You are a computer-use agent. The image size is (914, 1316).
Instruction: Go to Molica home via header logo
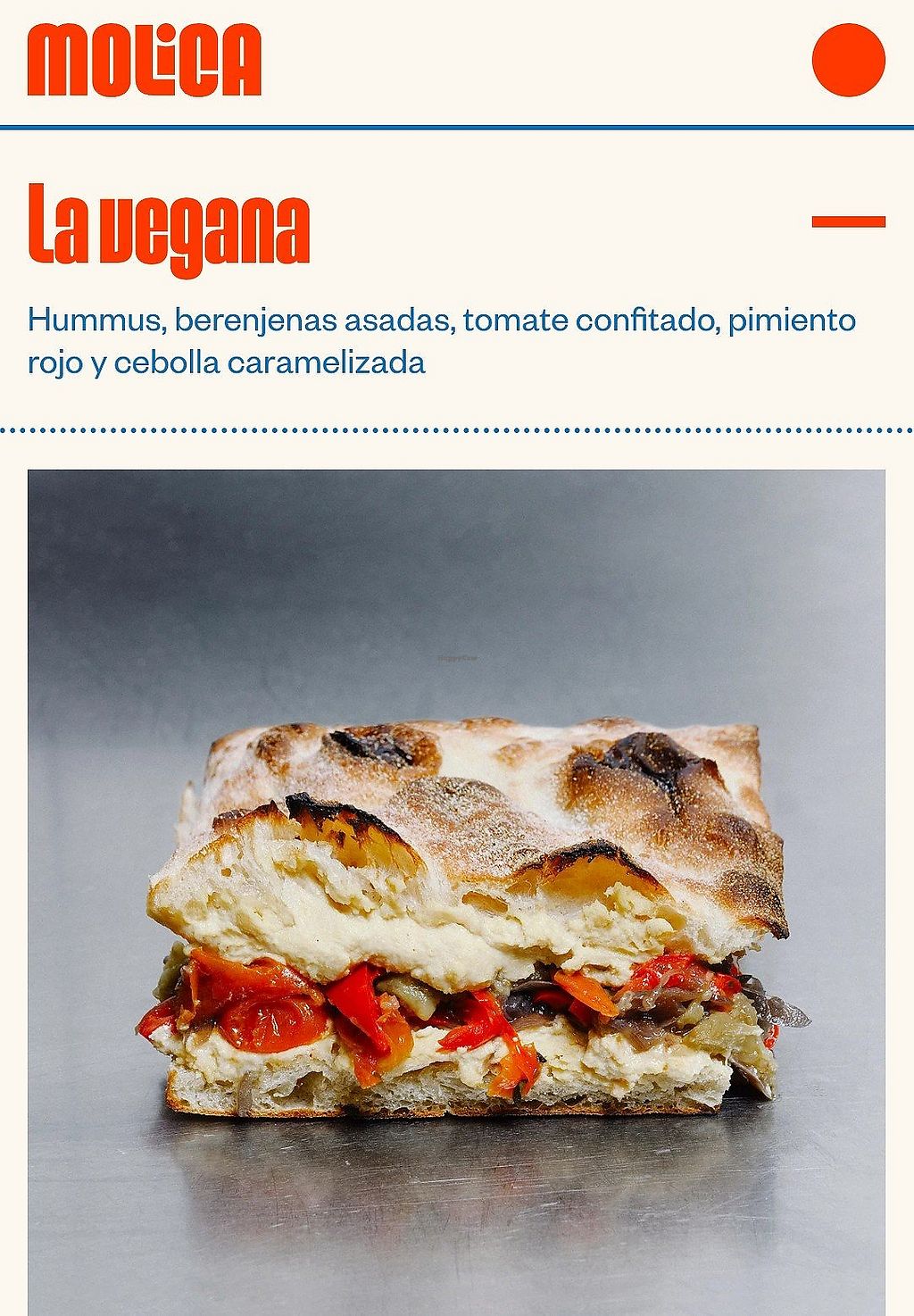[145, 60]
